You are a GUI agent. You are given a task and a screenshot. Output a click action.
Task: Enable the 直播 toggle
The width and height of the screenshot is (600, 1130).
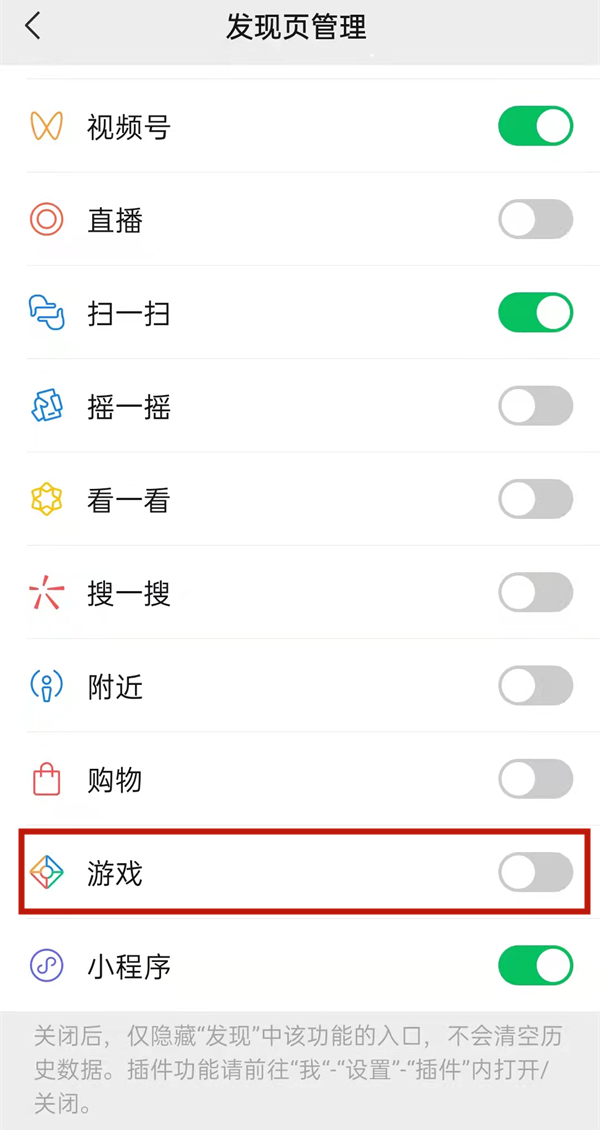tap(535, 220)
